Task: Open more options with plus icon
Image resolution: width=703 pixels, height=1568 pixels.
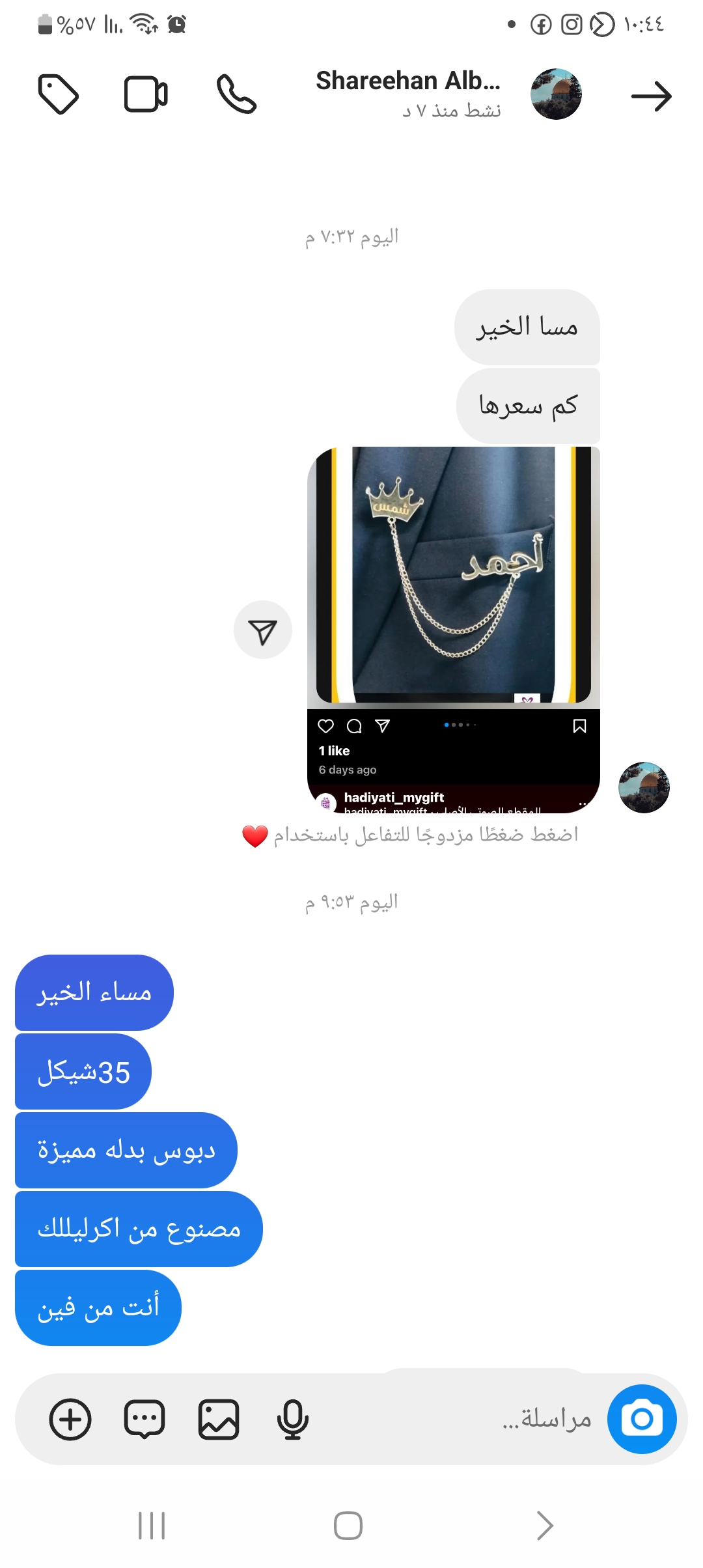Action: [70, 1420]
